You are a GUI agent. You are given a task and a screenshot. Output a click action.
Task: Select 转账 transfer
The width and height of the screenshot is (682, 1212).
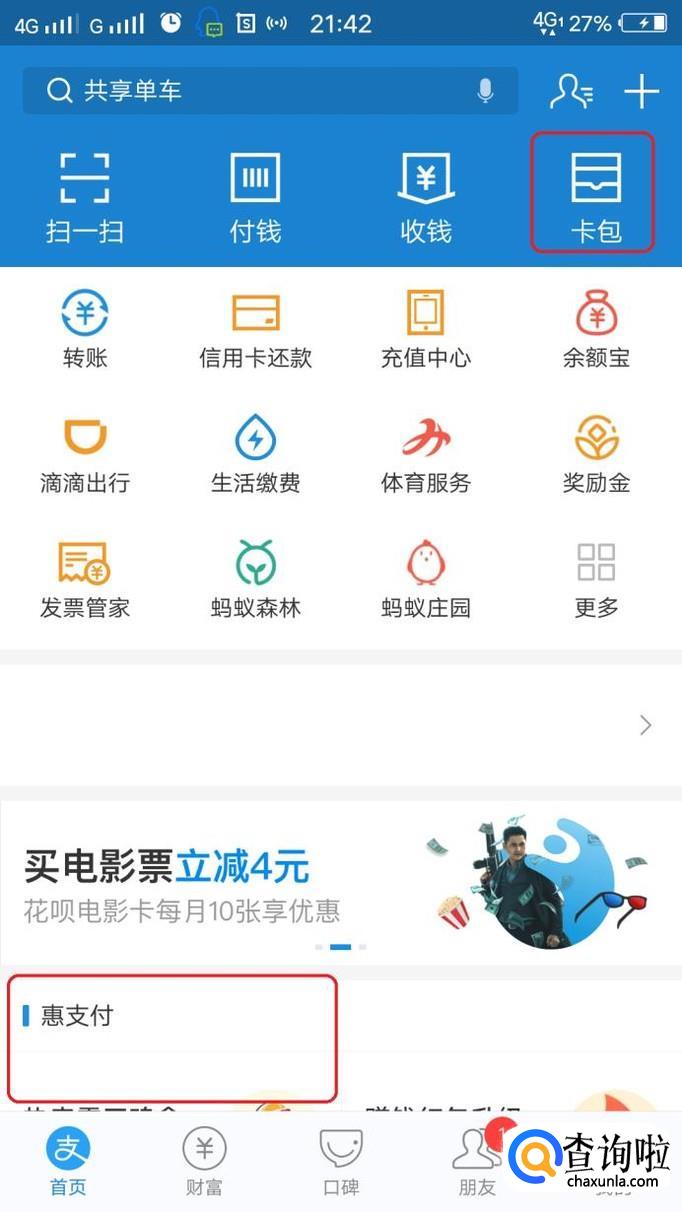coord(85,330)
